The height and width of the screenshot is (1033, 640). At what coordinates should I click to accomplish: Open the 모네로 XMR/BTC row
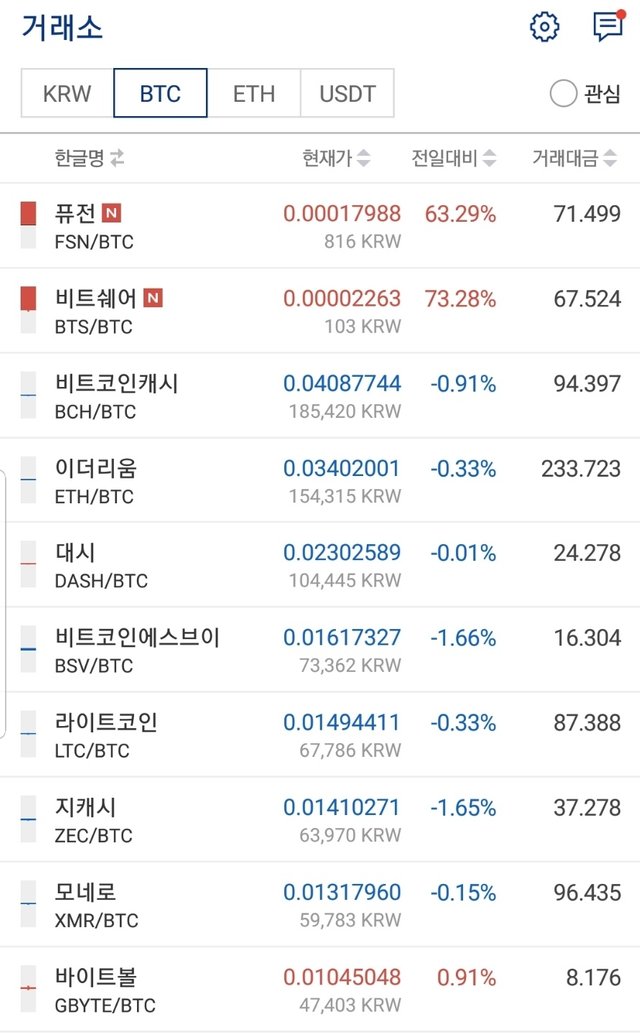320,905
